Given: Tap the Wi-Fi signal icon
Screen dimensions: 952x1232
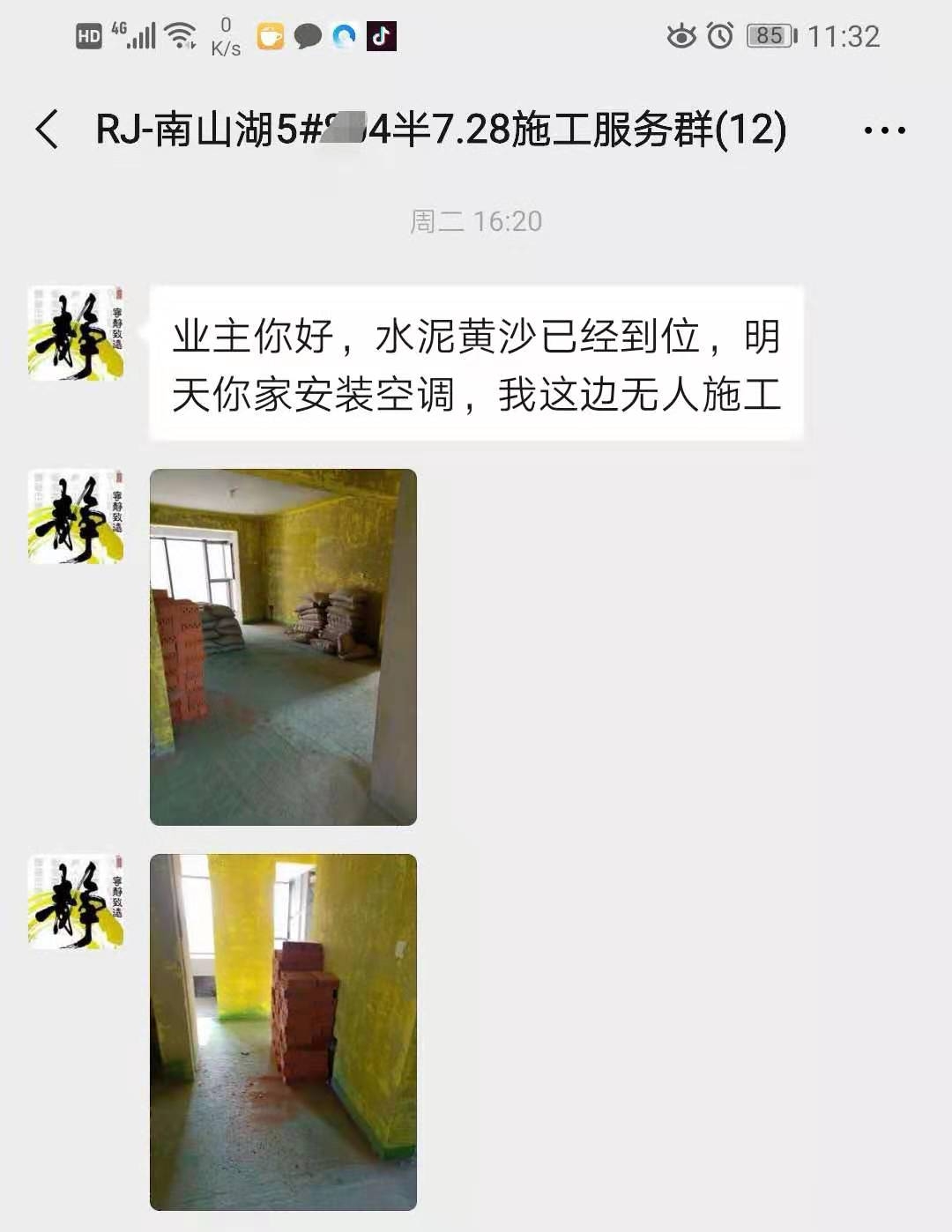Looking at the screenshot, I should coord(178,35).
